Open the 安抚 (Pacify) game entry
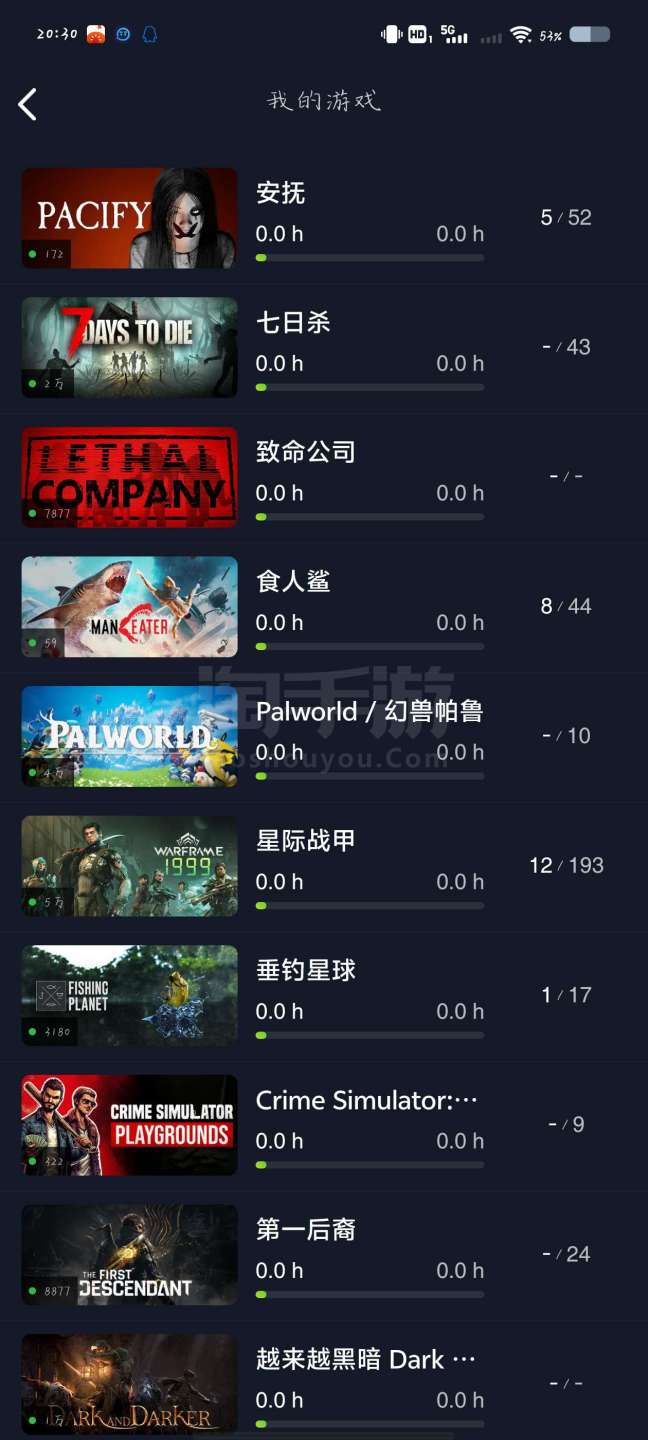The width and height of the screenshot is (648, 1440). 324,218
